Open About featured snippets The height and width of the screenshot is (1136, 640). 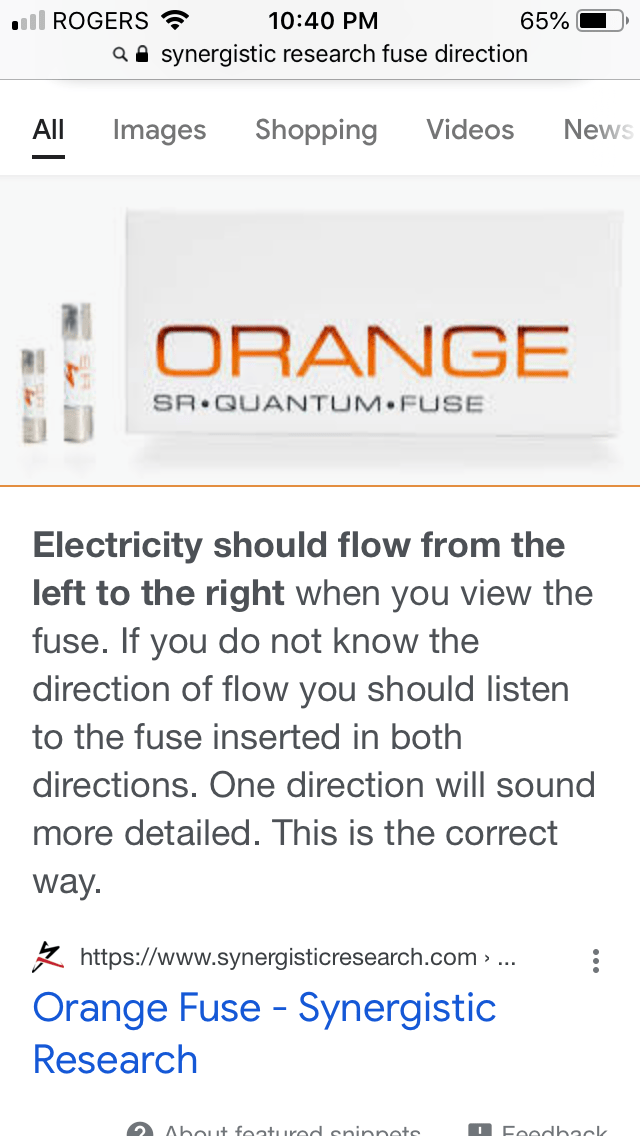click(275, 1129)
